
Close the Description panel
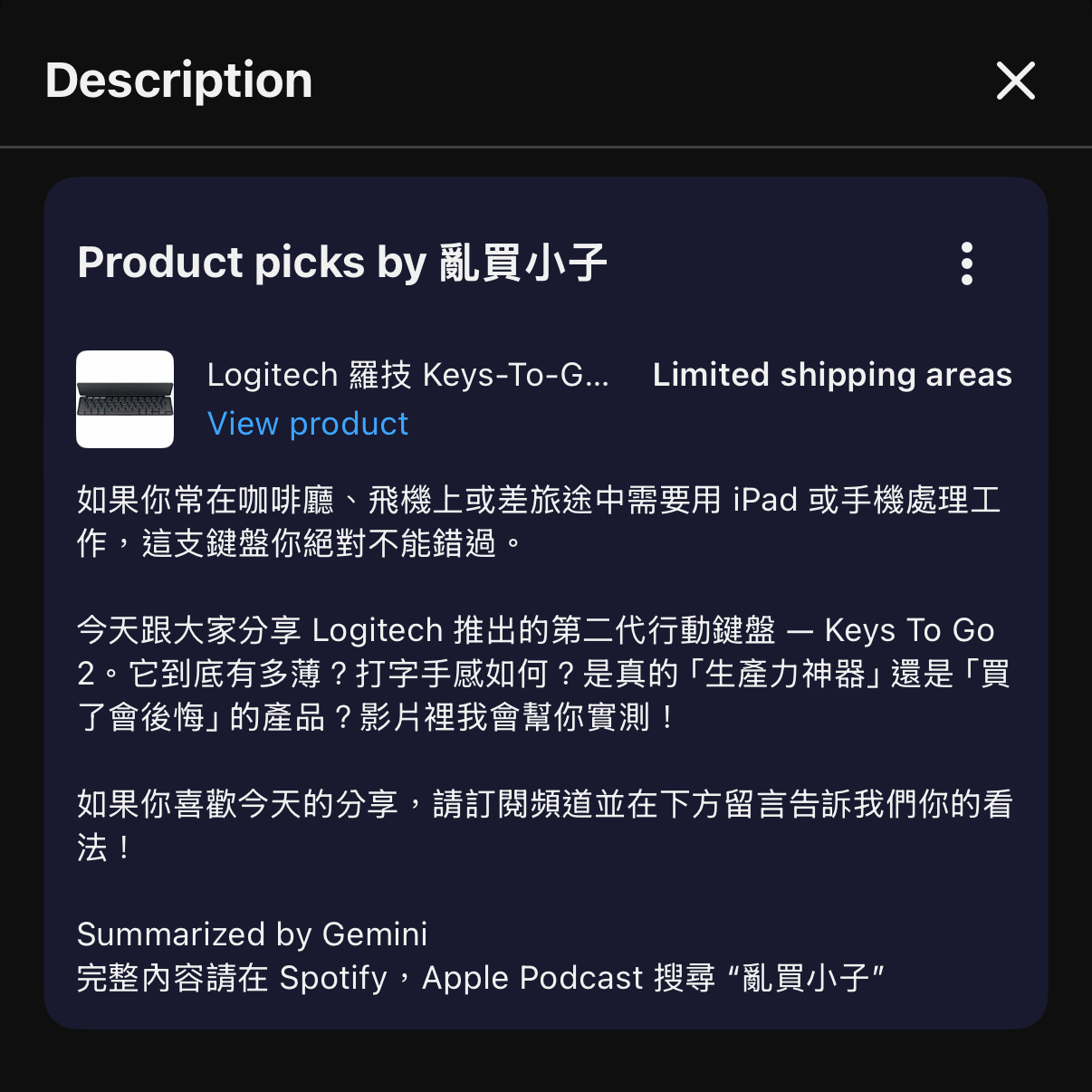click(1015, 81)
